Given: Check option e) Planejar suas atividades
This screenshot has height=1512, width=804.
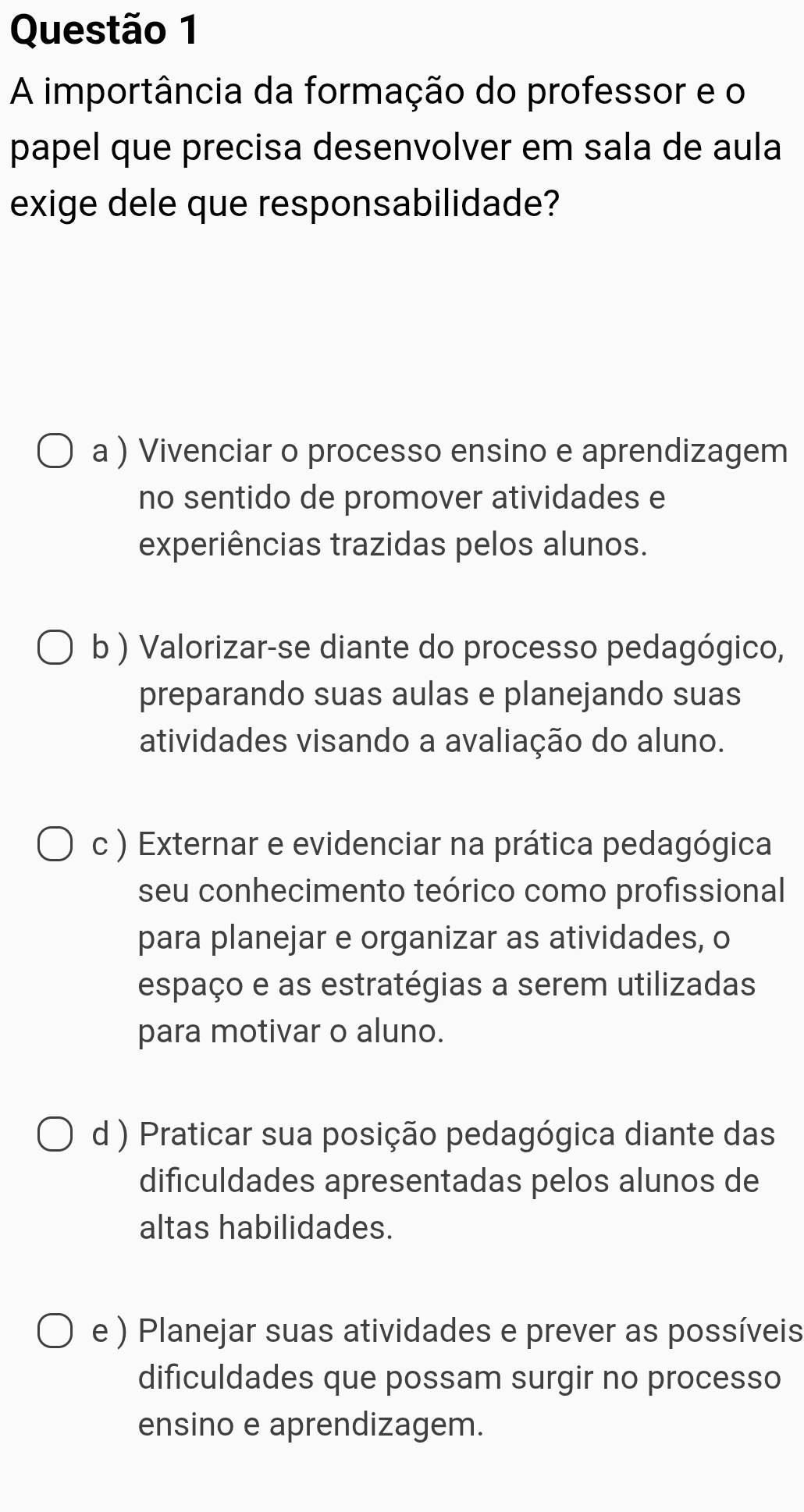Looking at the screenshot, I should 54,1331.
